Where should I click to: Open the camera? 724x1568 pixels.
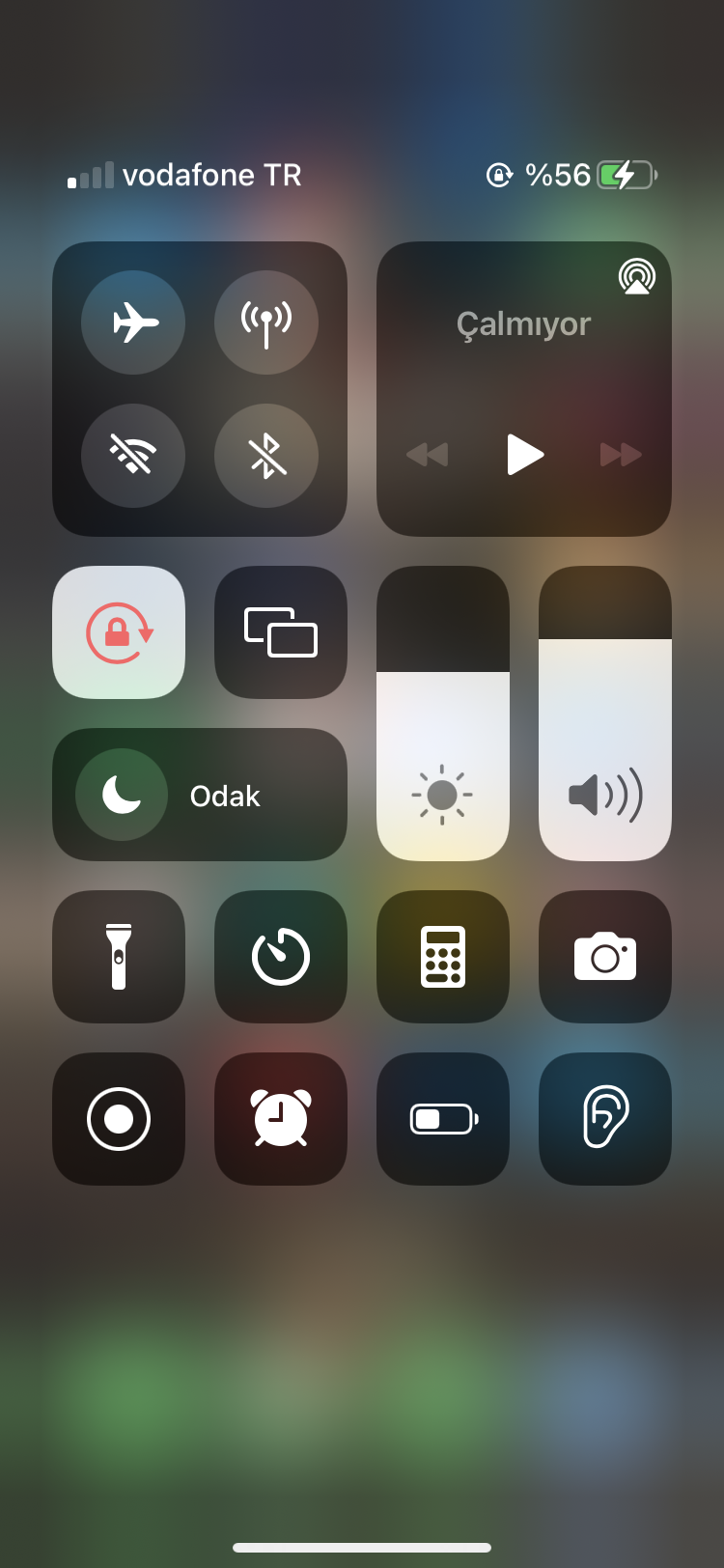[605, 957]
